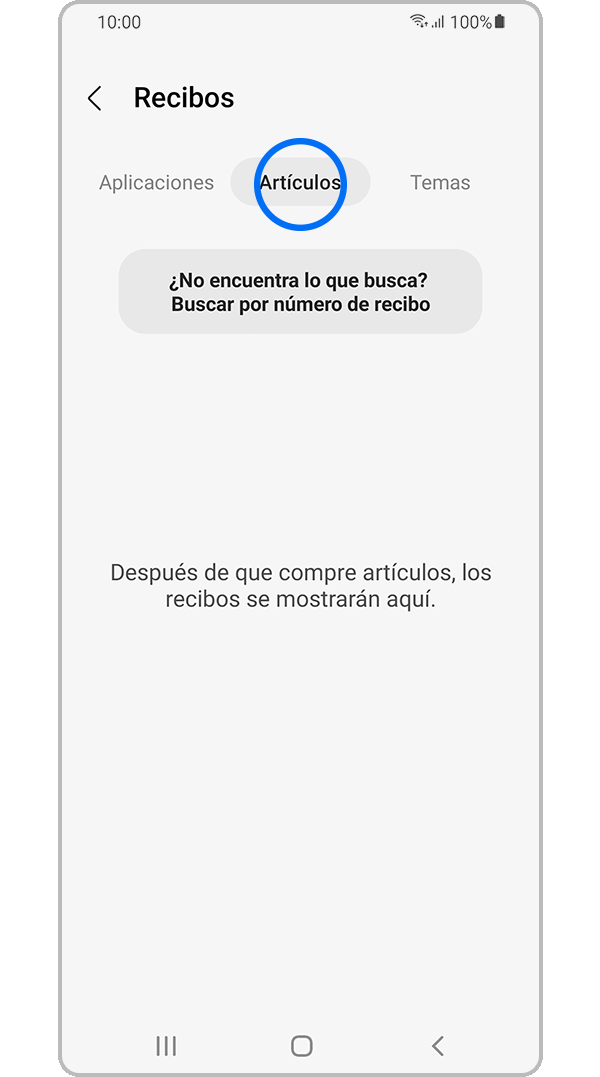Image resolution: width=600 pixels, height=1077 pixels.
Task: Switch to the Aplicaciones tab
Action: pos(156,183)
